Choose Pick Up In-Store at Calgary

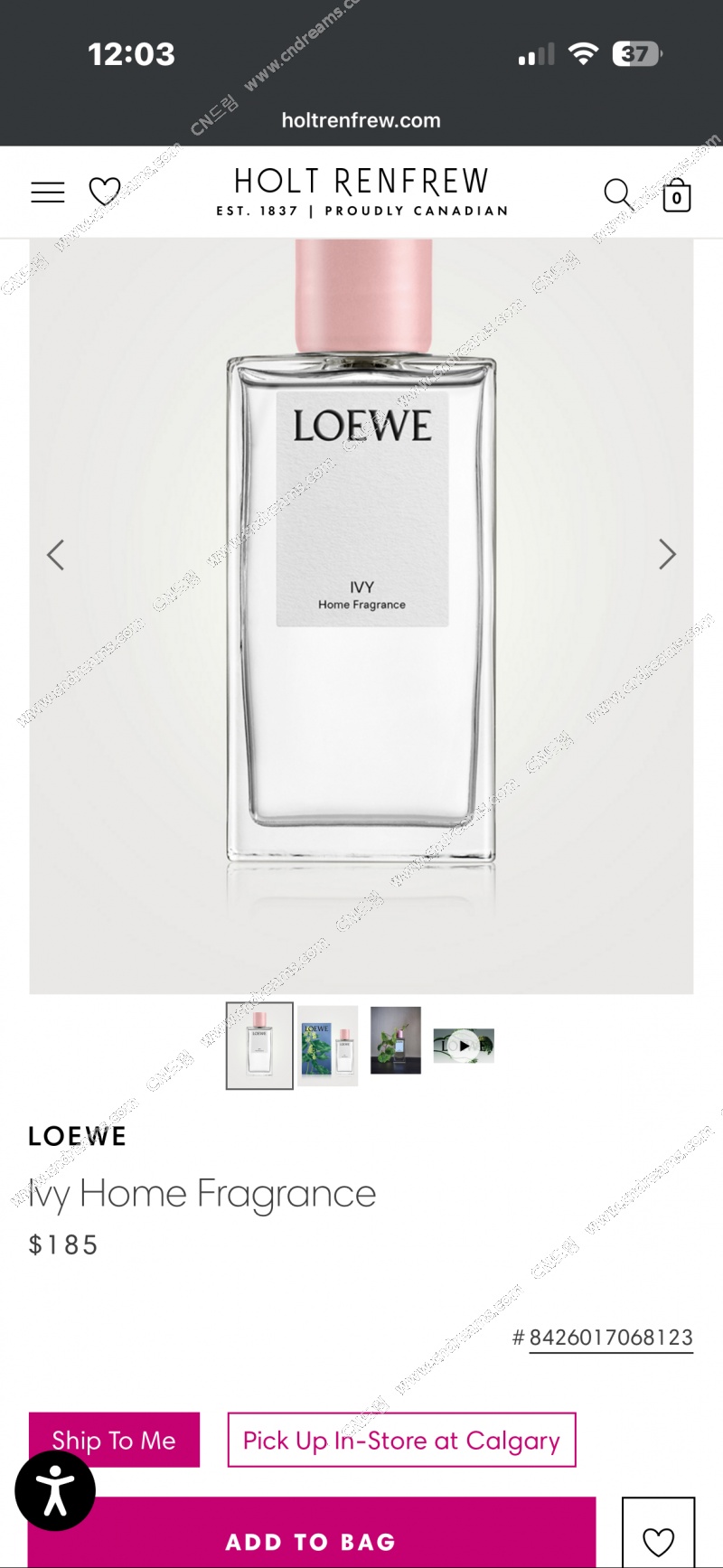click(x=401, y=1440)
